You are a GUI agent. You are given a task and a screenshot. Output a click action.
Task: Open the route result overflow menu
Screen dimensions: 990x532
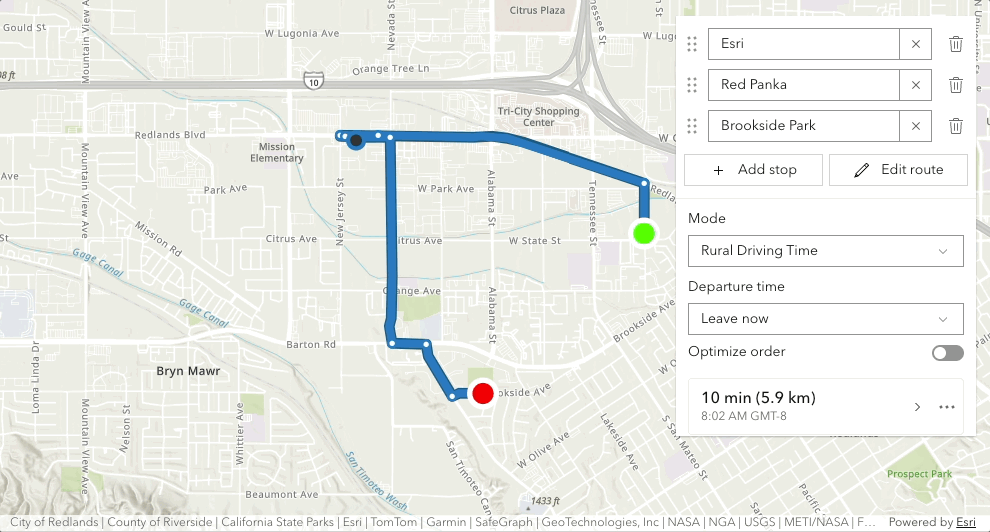(947, 407)
